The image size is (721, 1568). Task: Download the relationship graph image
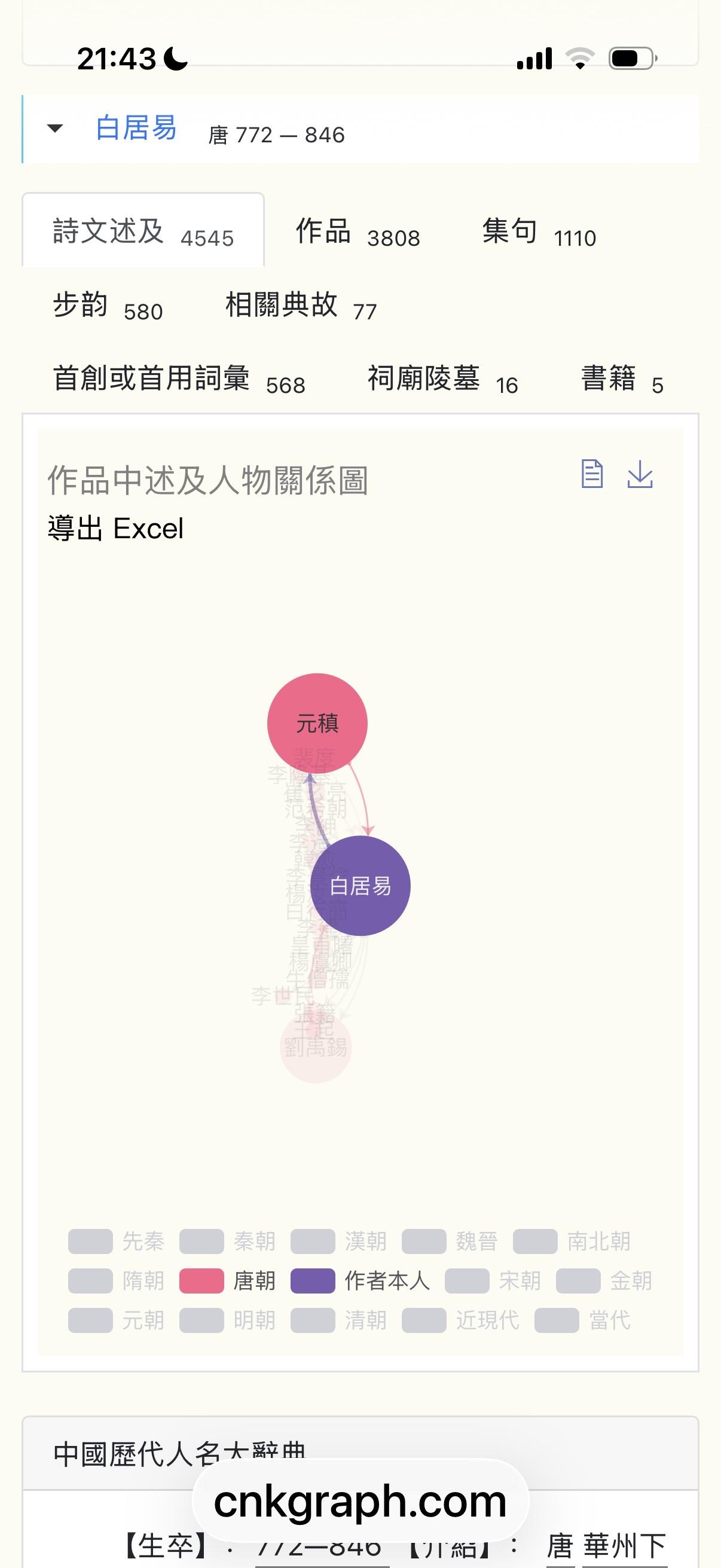tap(640, 474)
